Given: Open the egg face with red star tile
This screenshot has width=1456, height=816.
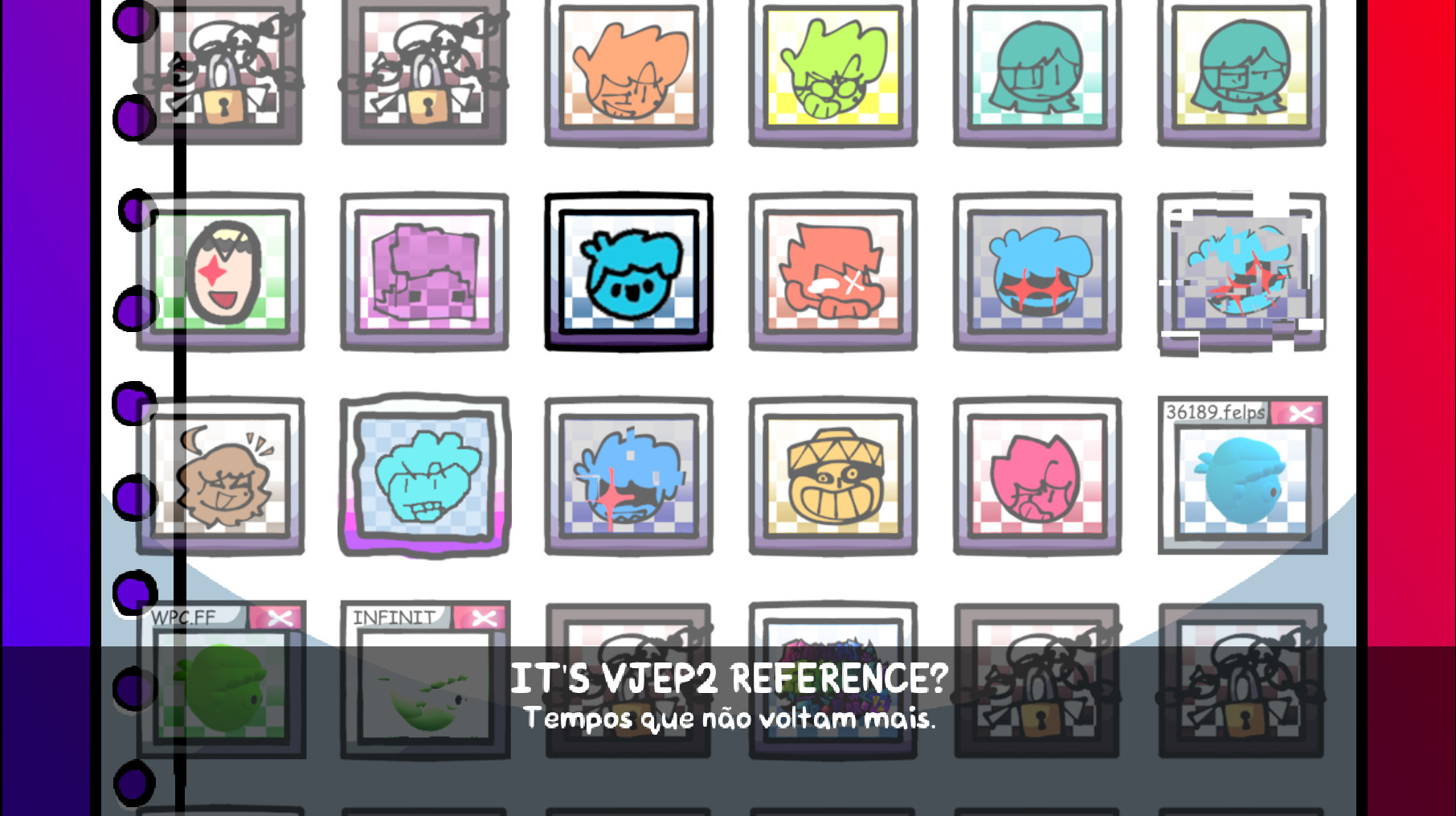Looking at the screenshot, I should (x=220, y=272).
